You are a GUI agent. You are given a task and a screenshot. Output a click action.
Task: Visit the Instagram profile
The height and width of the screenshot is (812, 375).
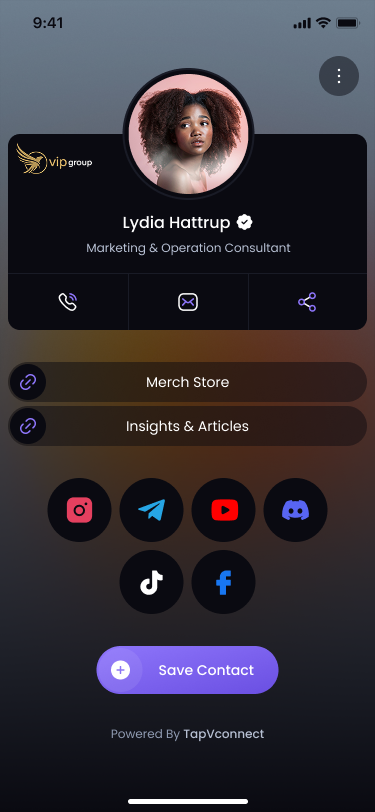coord(79,510)
